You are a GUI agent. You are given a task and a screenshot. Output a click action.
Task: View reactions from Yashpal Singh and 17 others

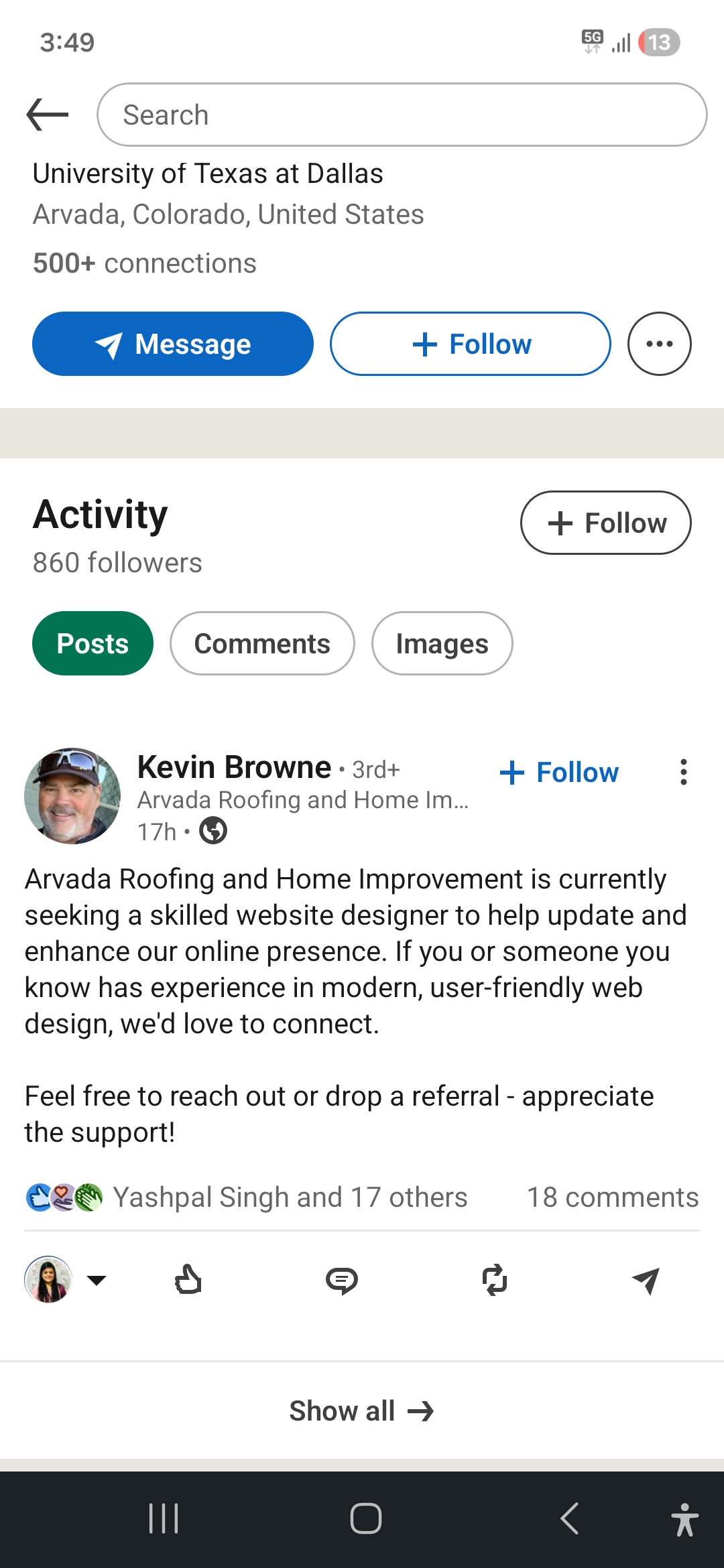point(290,1197)
